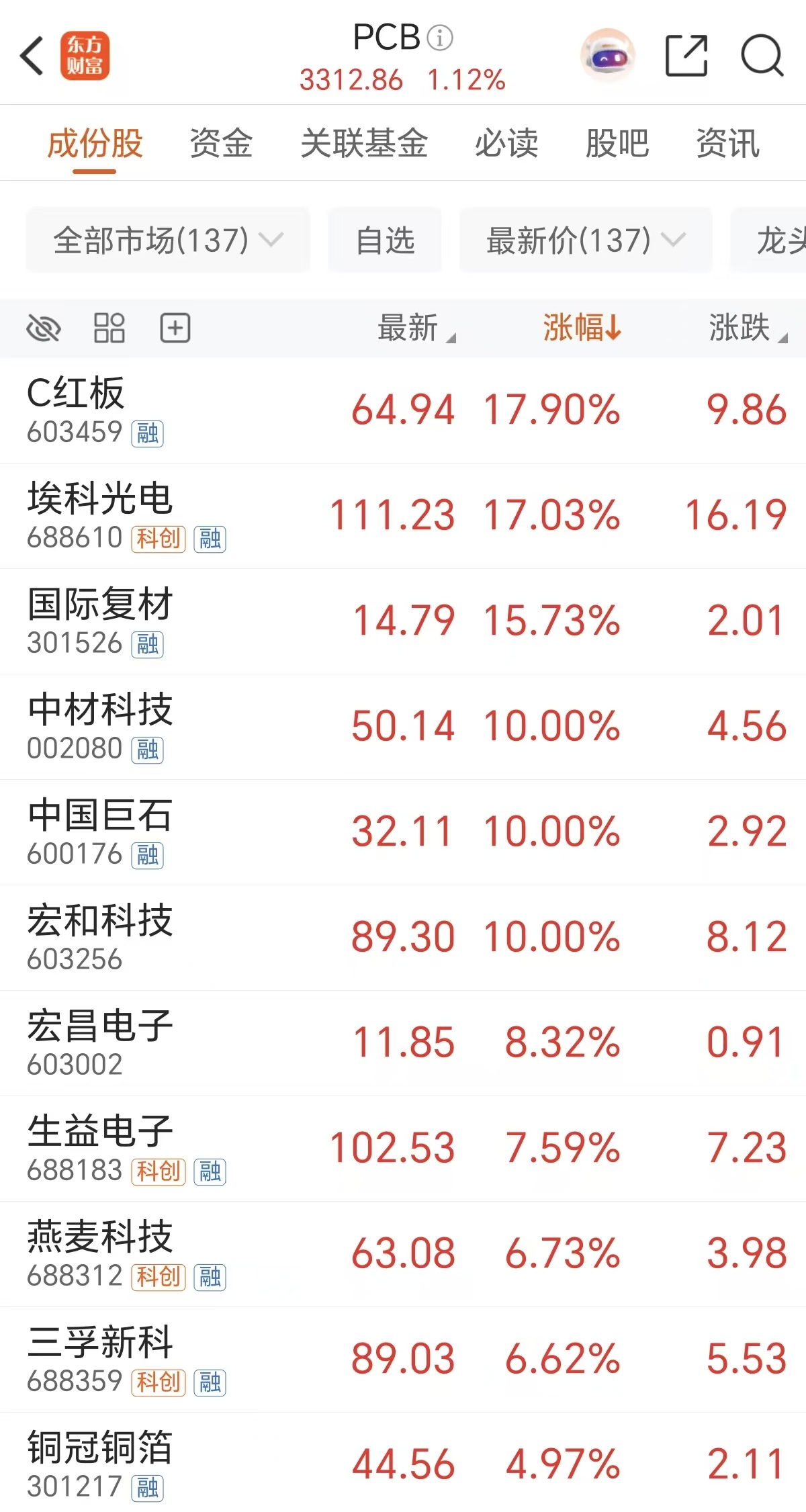Tap the info icon beside PCB title
This screenshot has width=806, height=1512.
pos(440,38)
